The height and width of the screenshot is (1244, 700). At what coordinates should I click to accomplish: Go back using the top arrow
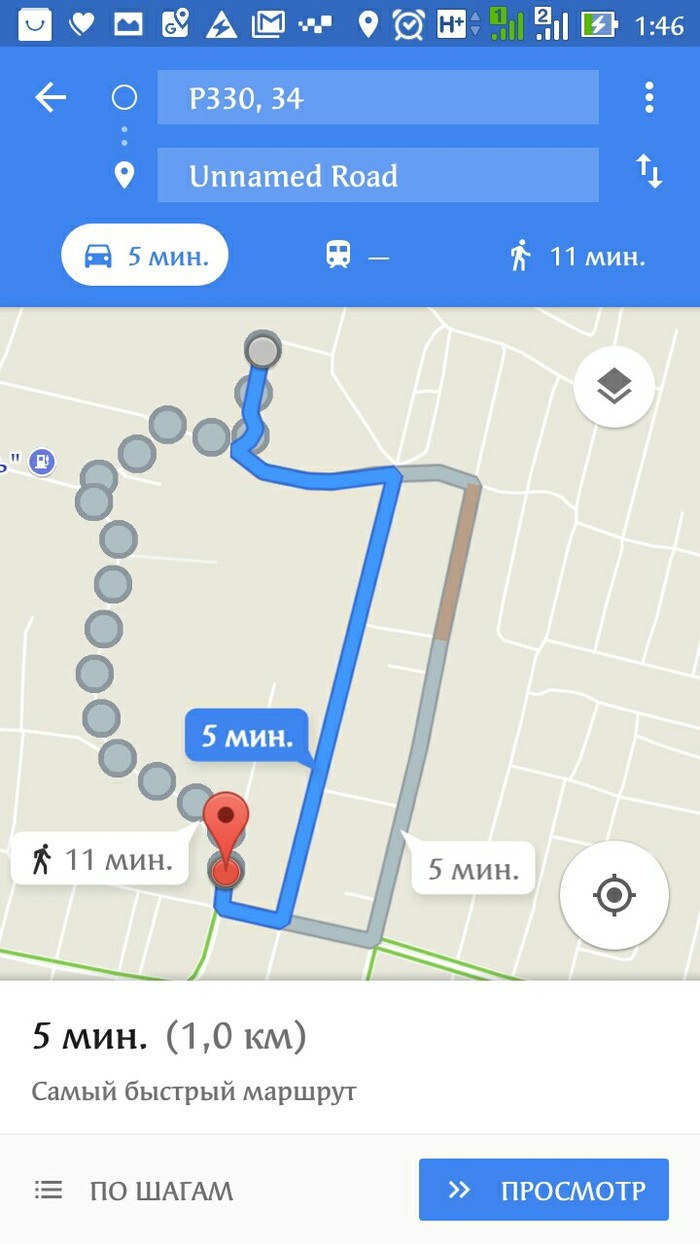pos(50,98)
